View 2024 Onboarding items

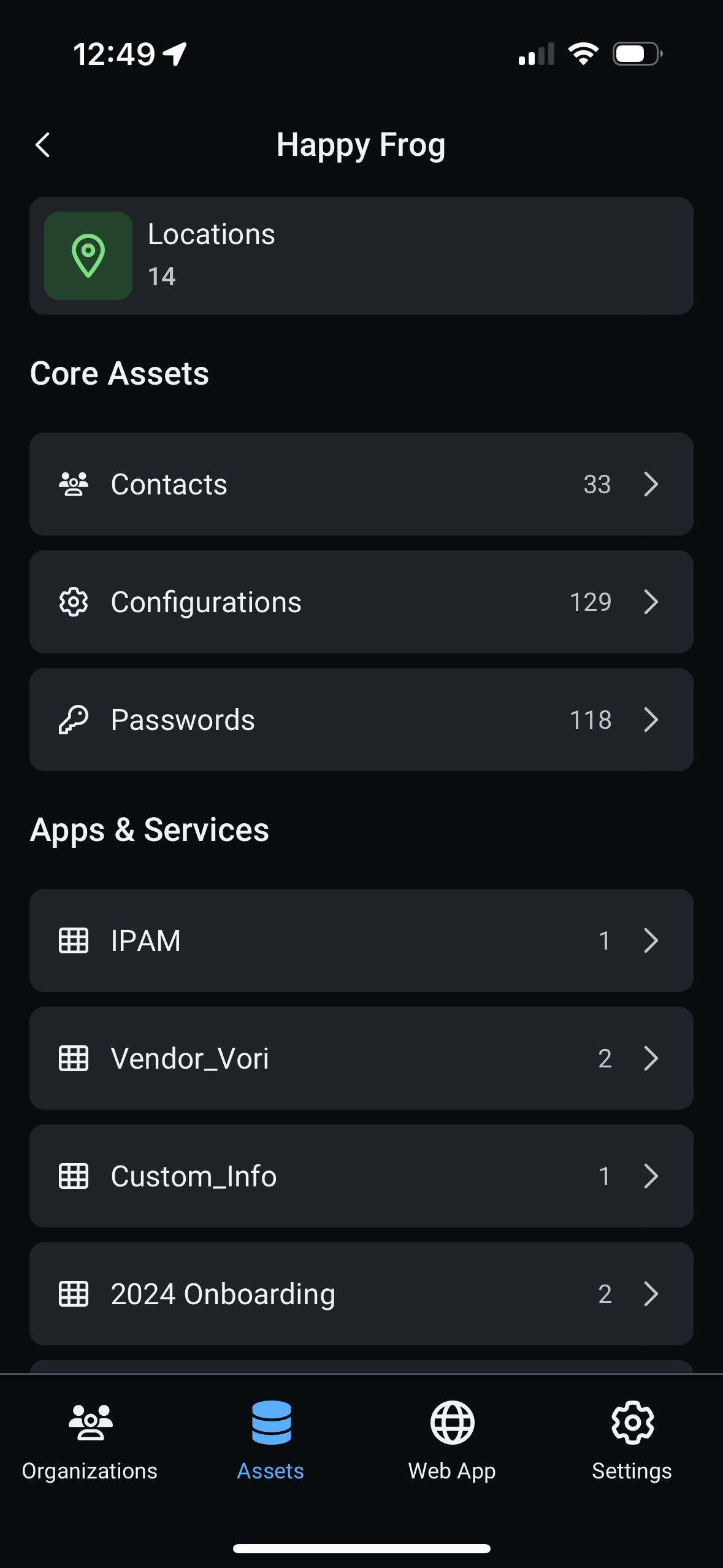pos(361,1294)
